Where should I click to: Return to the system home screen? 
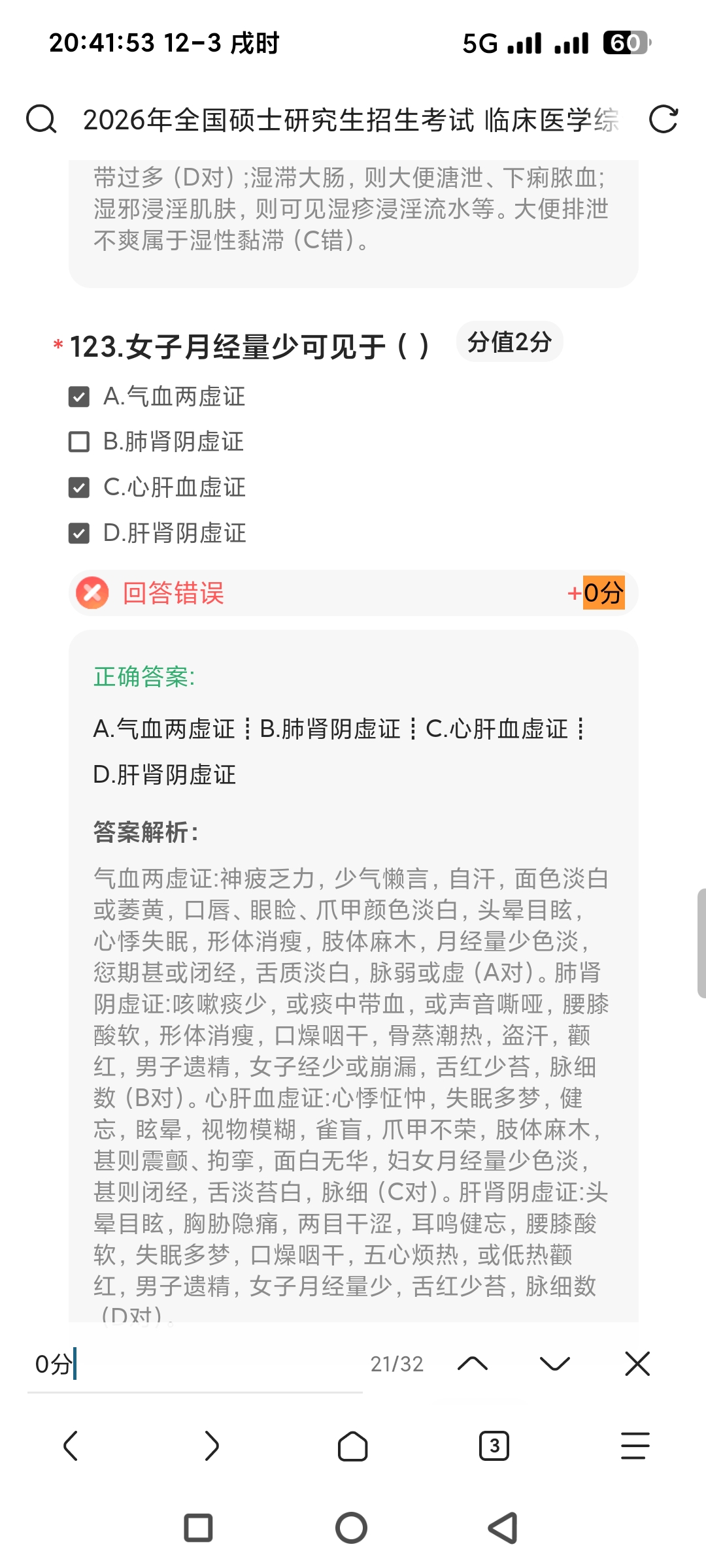click(352, 1527)
